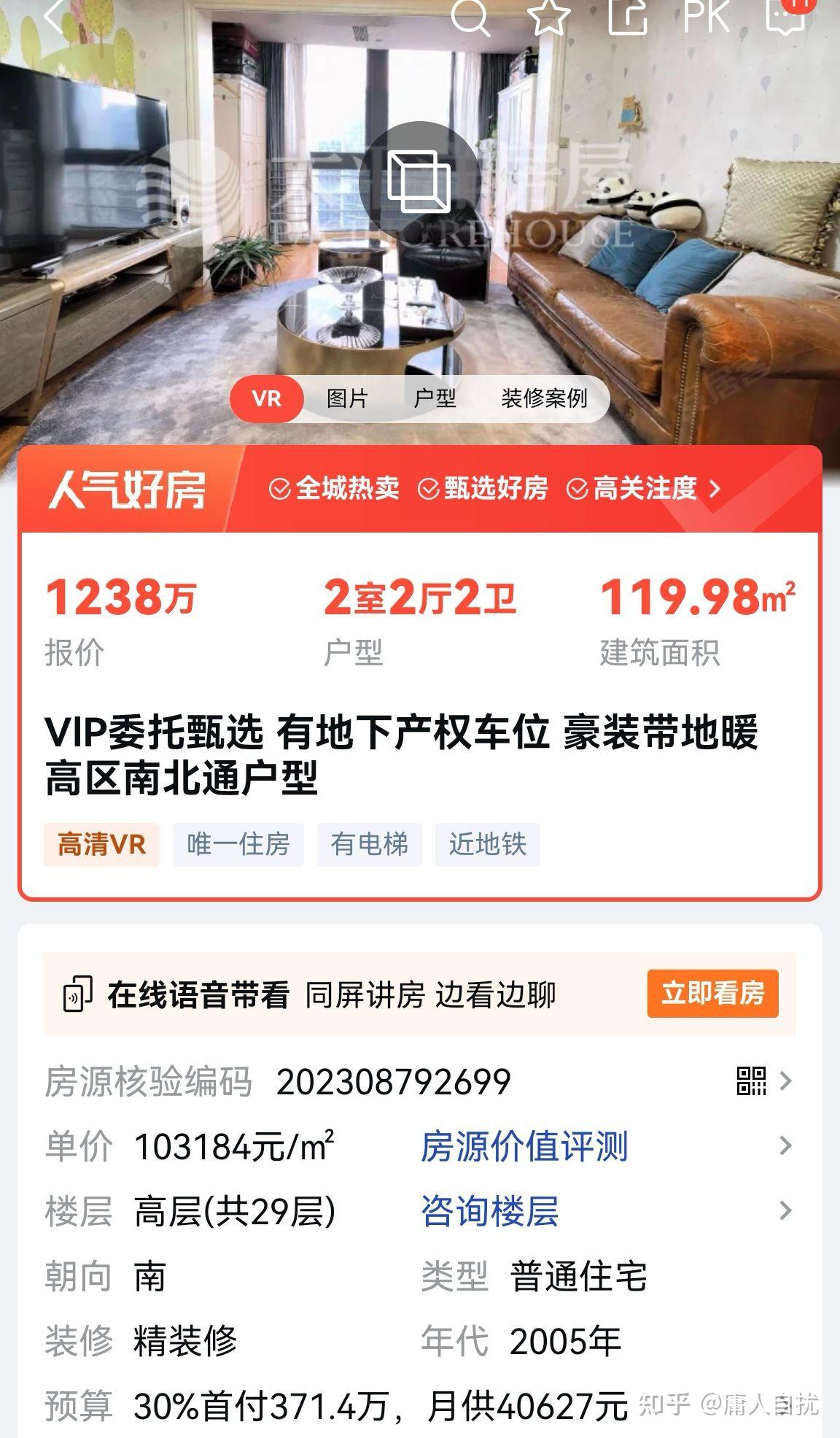Open messages icon with red badge
Image resolution: width=840 pixels, height=1438 pixels.
pyautogui.click(x=786, y=15)
